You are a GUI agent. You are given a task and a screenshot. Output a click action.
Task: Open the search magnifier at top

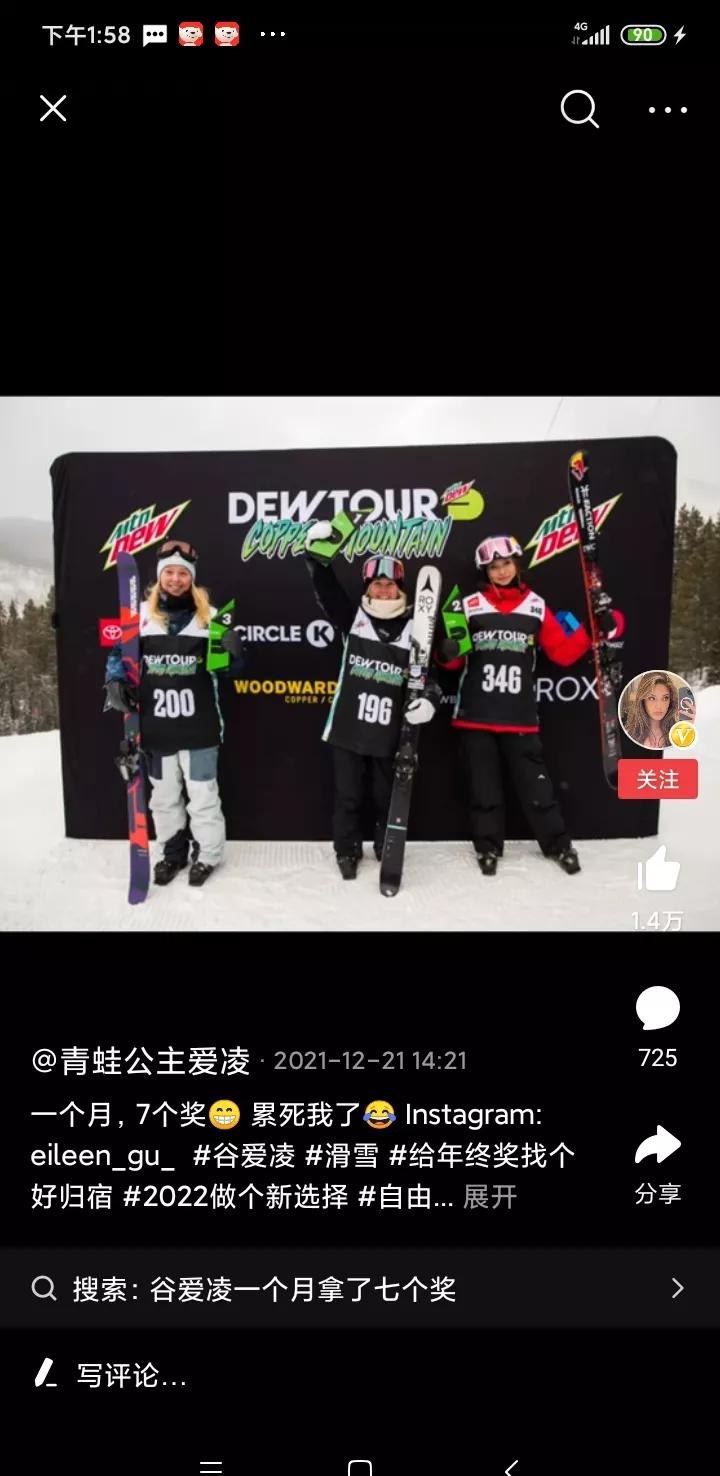tap(579, 109)
